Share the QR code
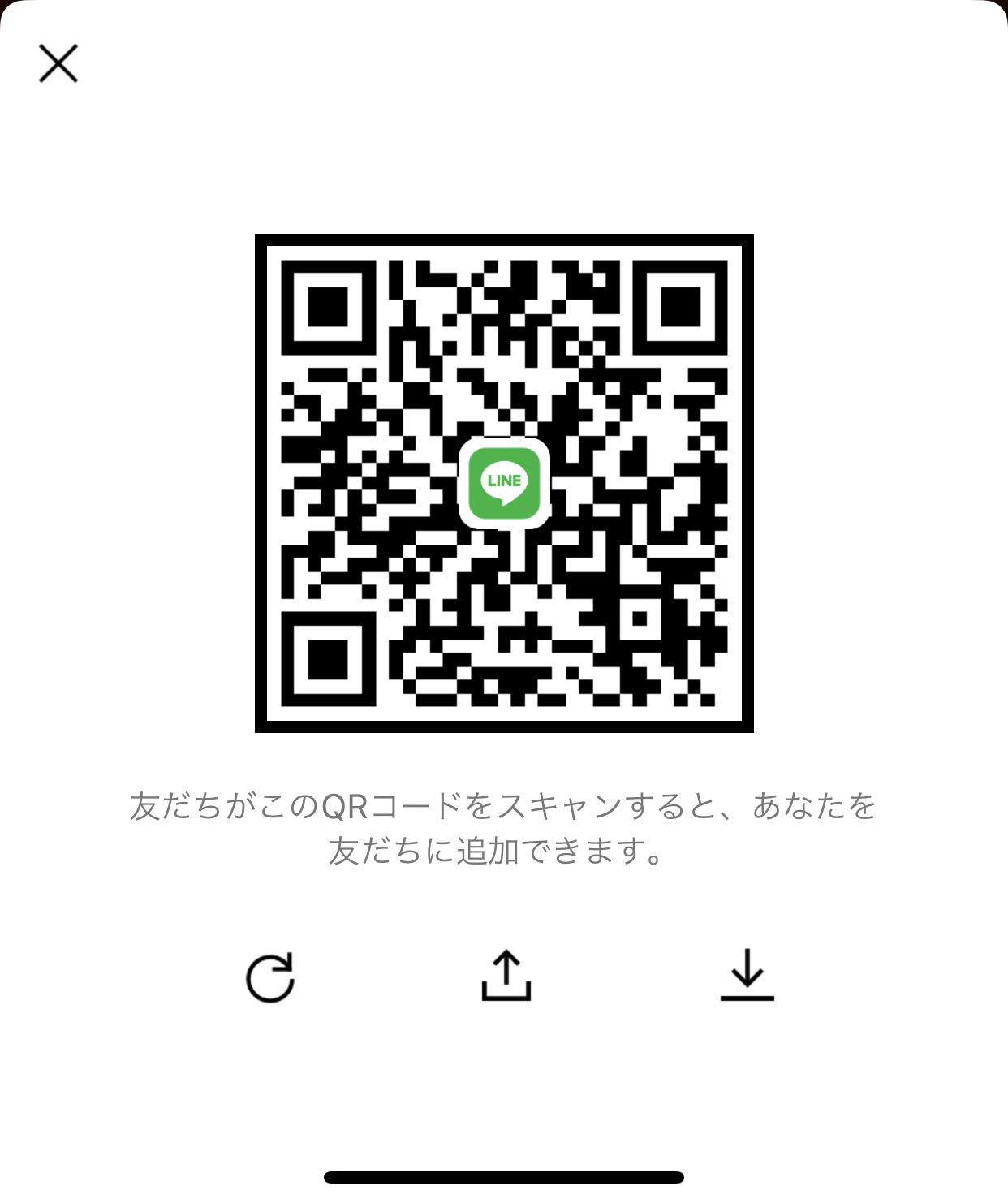Image resolution: width=1008 pixels, height=1203 pixels. pos(506,975)
